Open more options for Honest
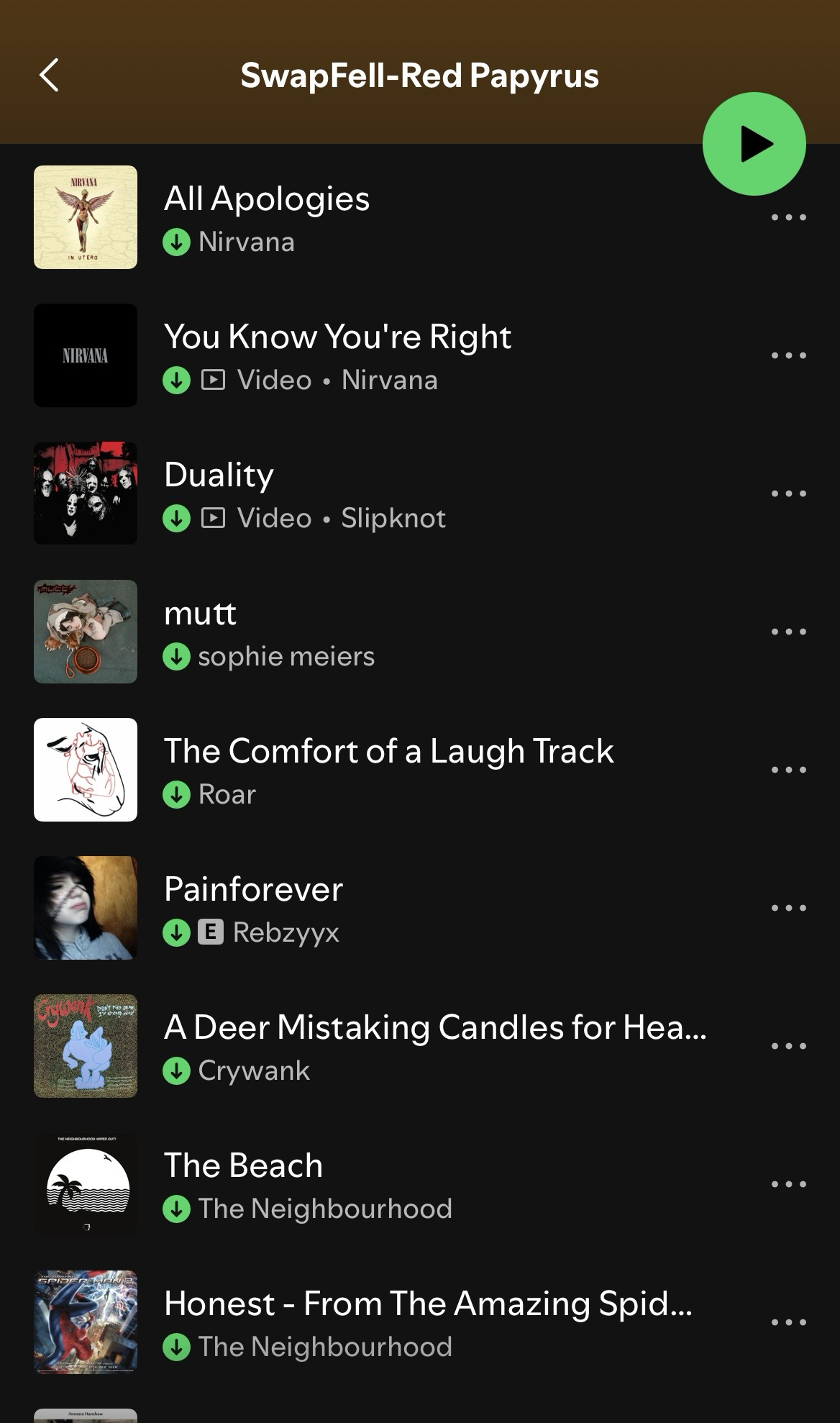840x1423 pixels. click(788, 1322)
